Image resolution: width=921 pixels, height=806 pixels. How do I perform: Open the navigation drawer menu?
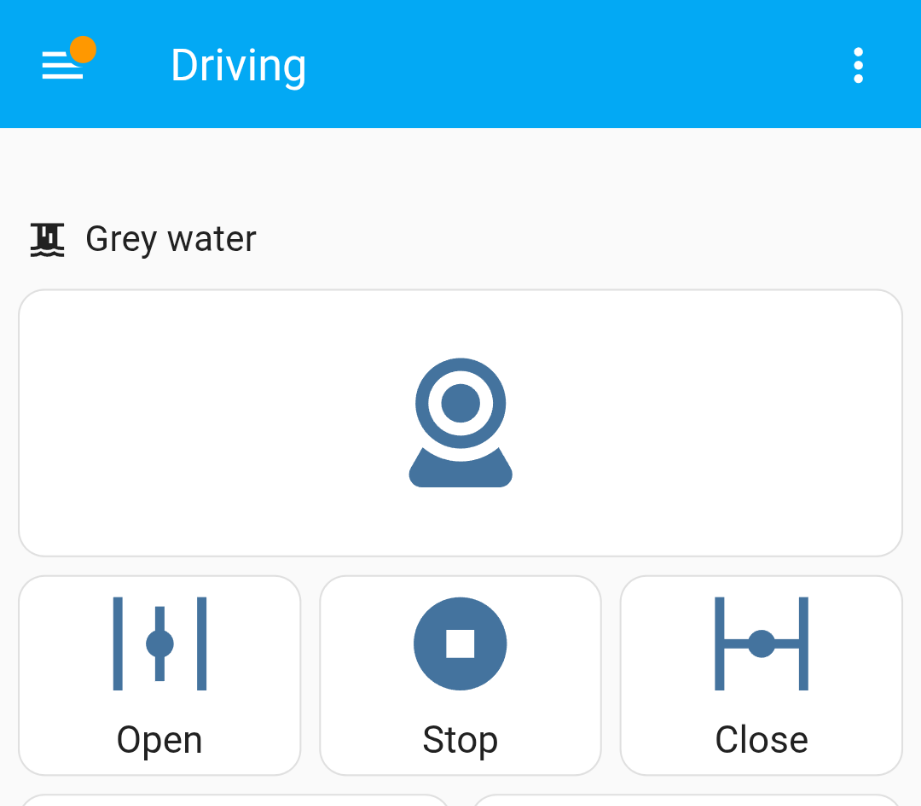pos(62,66)
